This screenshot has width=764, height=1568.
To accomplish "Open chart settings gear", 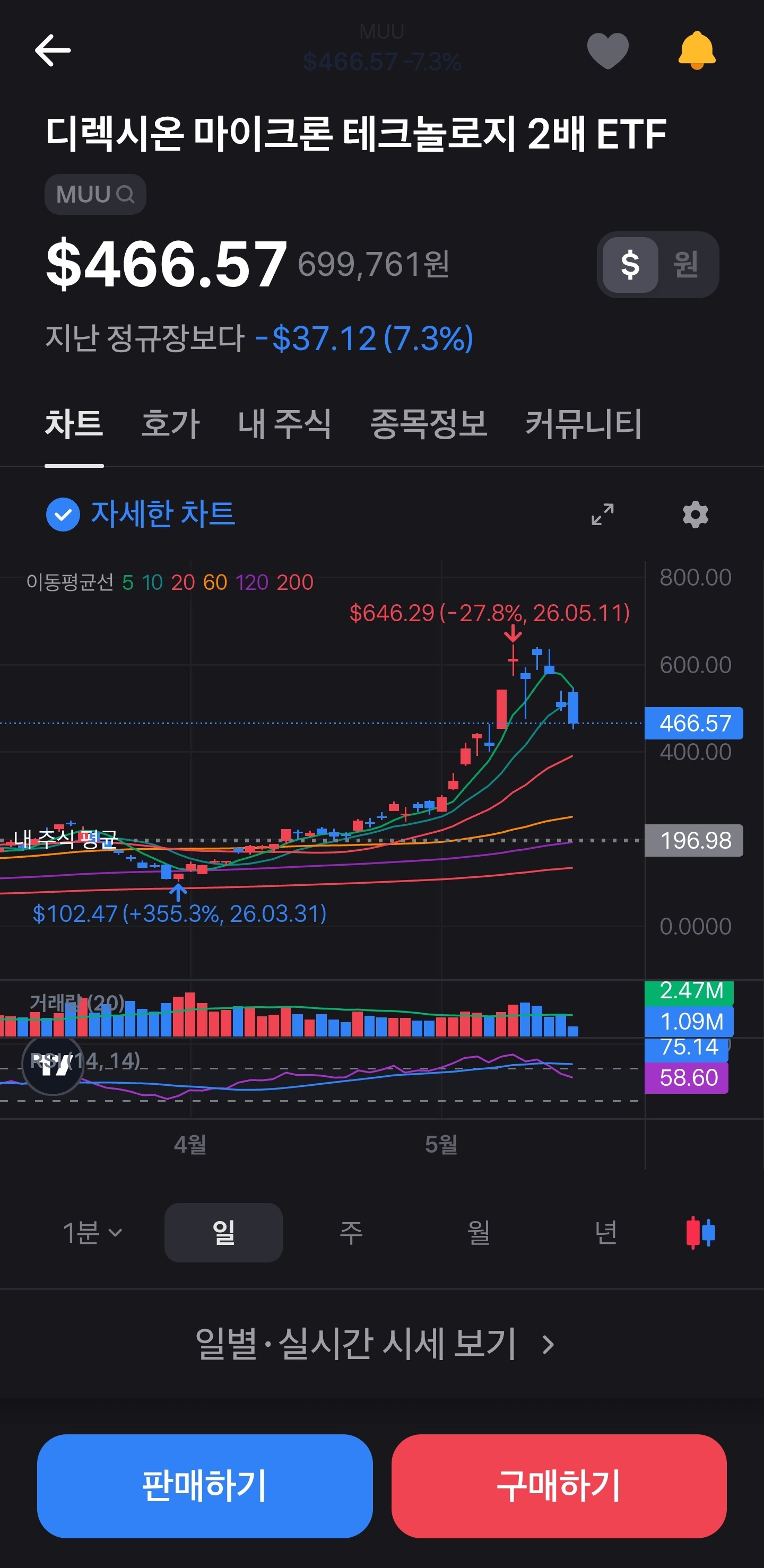I will point(695,515).
